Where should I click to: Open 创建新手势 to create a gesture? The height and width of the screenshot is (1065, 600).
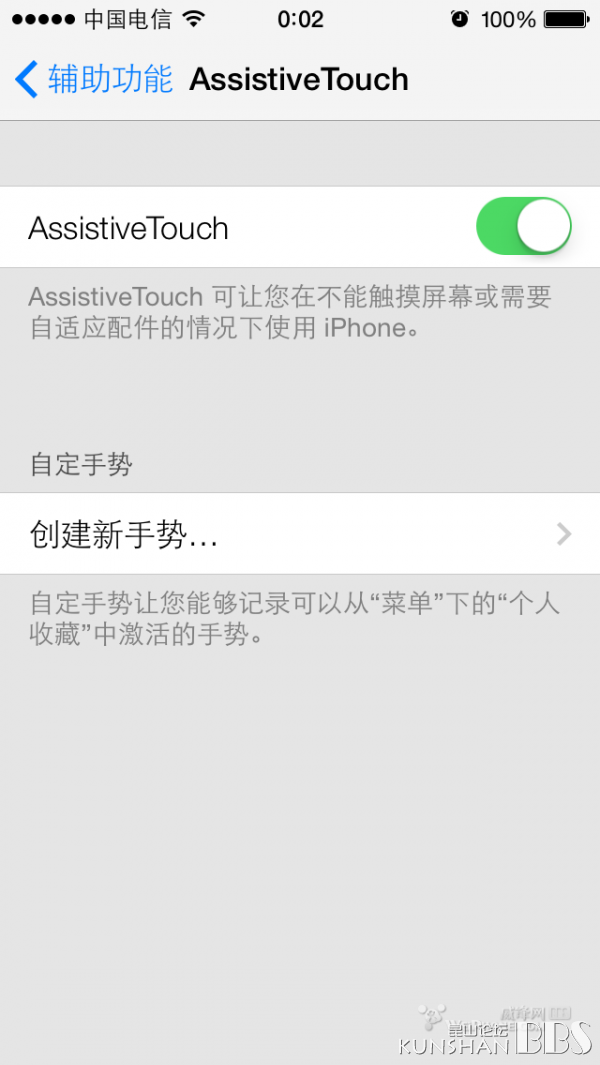[300, 534]
